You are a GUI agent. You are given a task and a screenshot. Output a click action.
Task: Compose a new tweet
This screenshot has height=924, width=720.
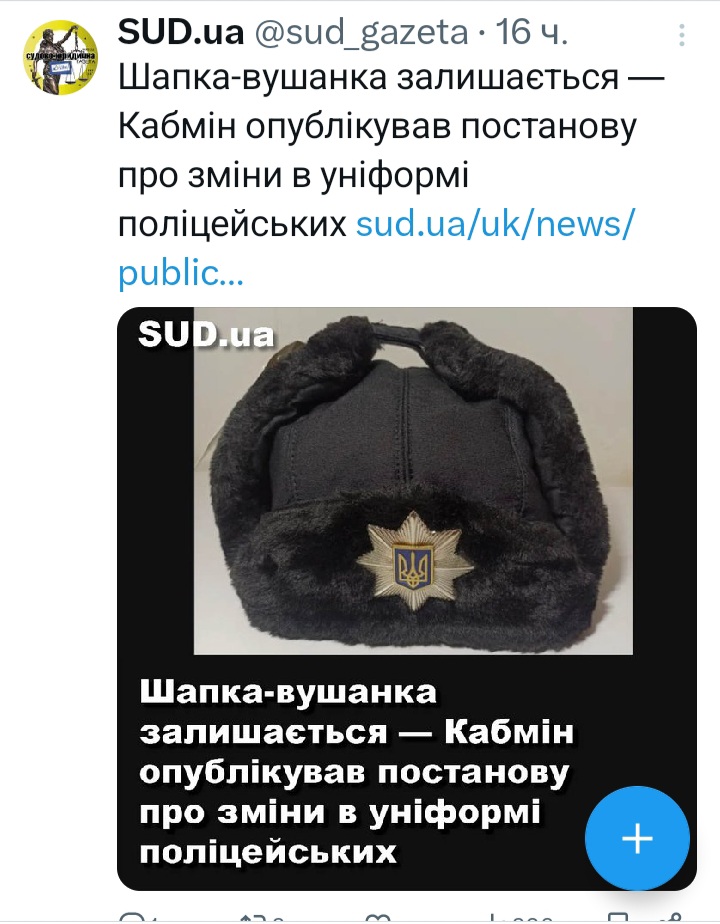637,838
